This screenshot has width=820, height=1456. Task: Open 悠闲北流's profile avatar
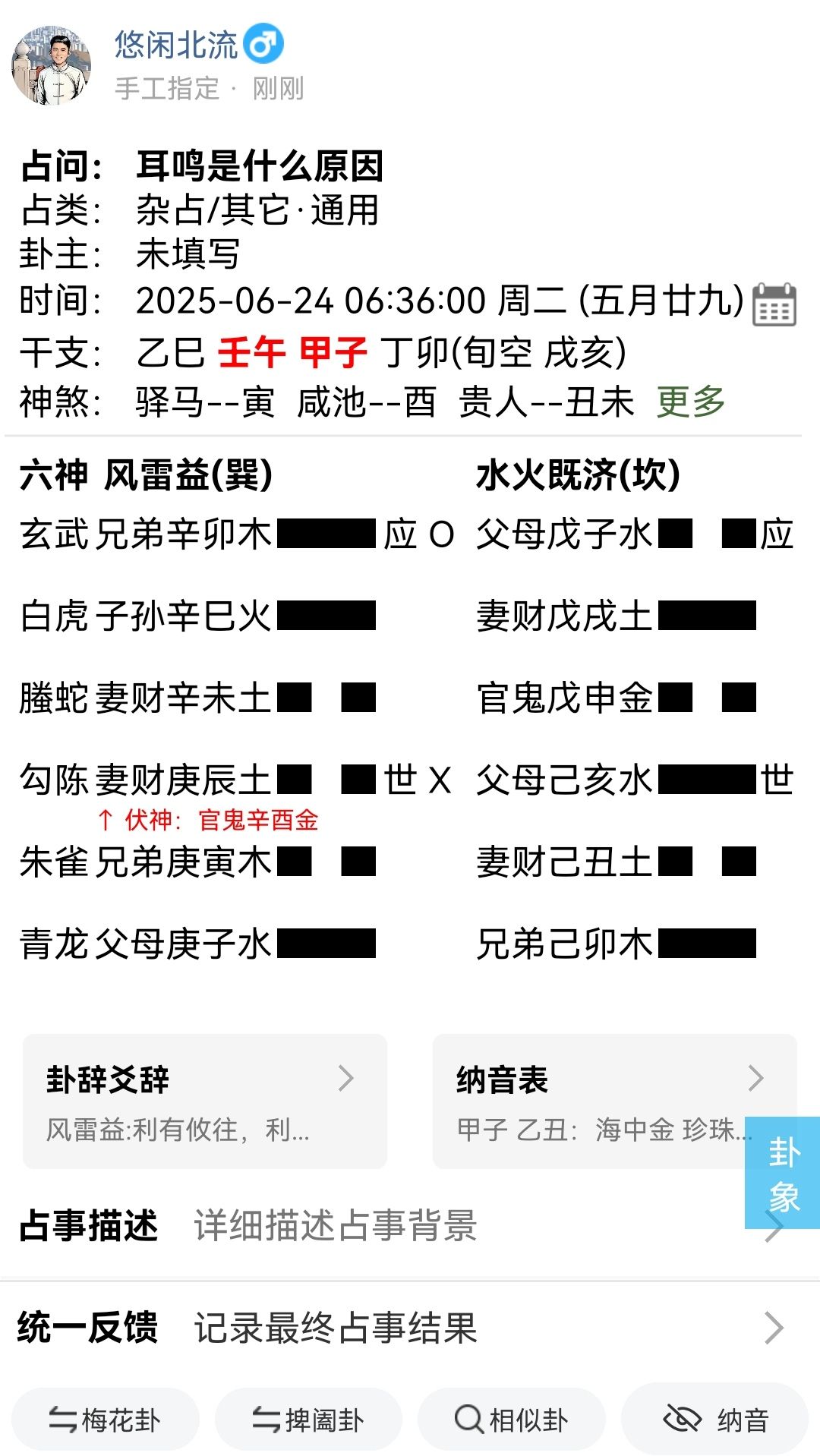point(52,65)
